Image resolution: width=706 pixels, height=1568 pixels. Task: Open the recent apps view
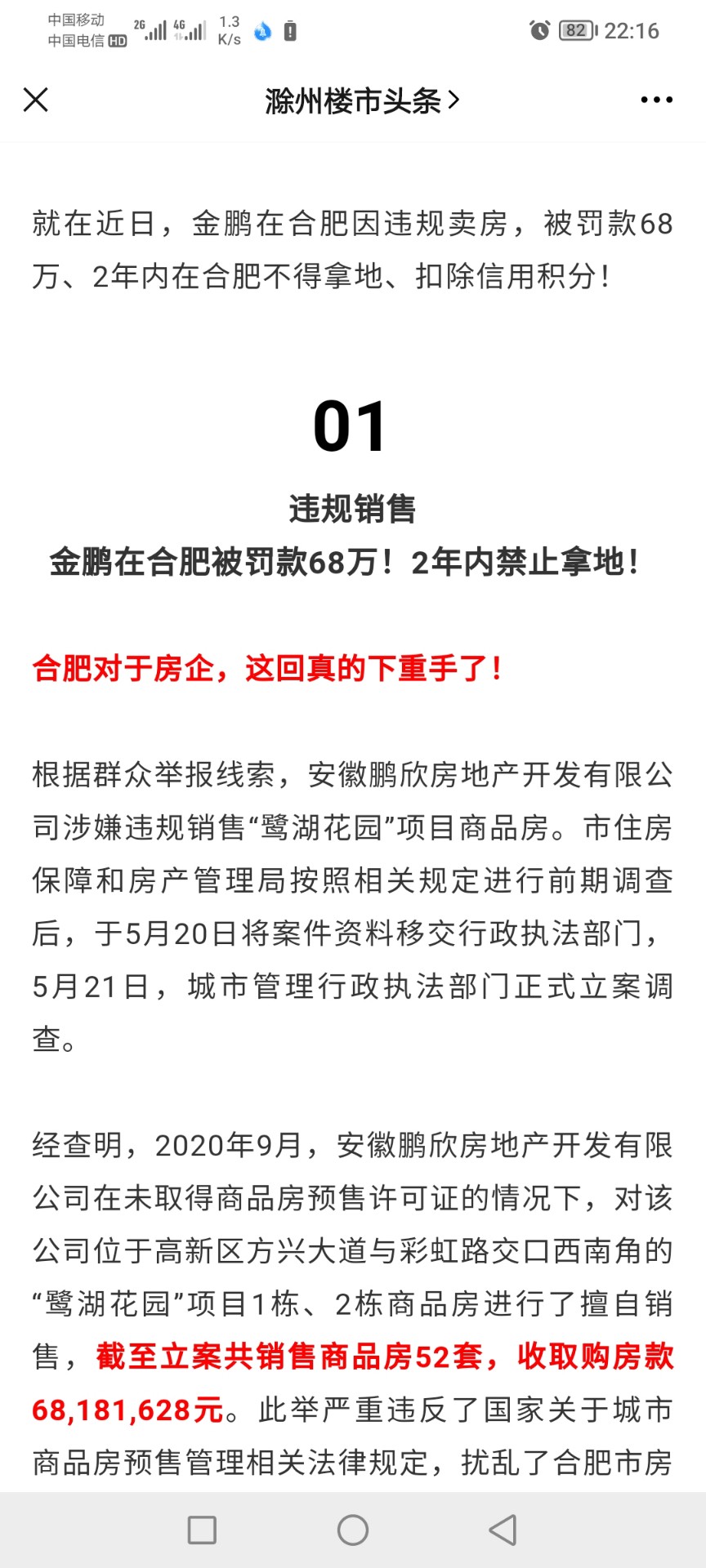pyautogui.click(x=202, y=1530)
